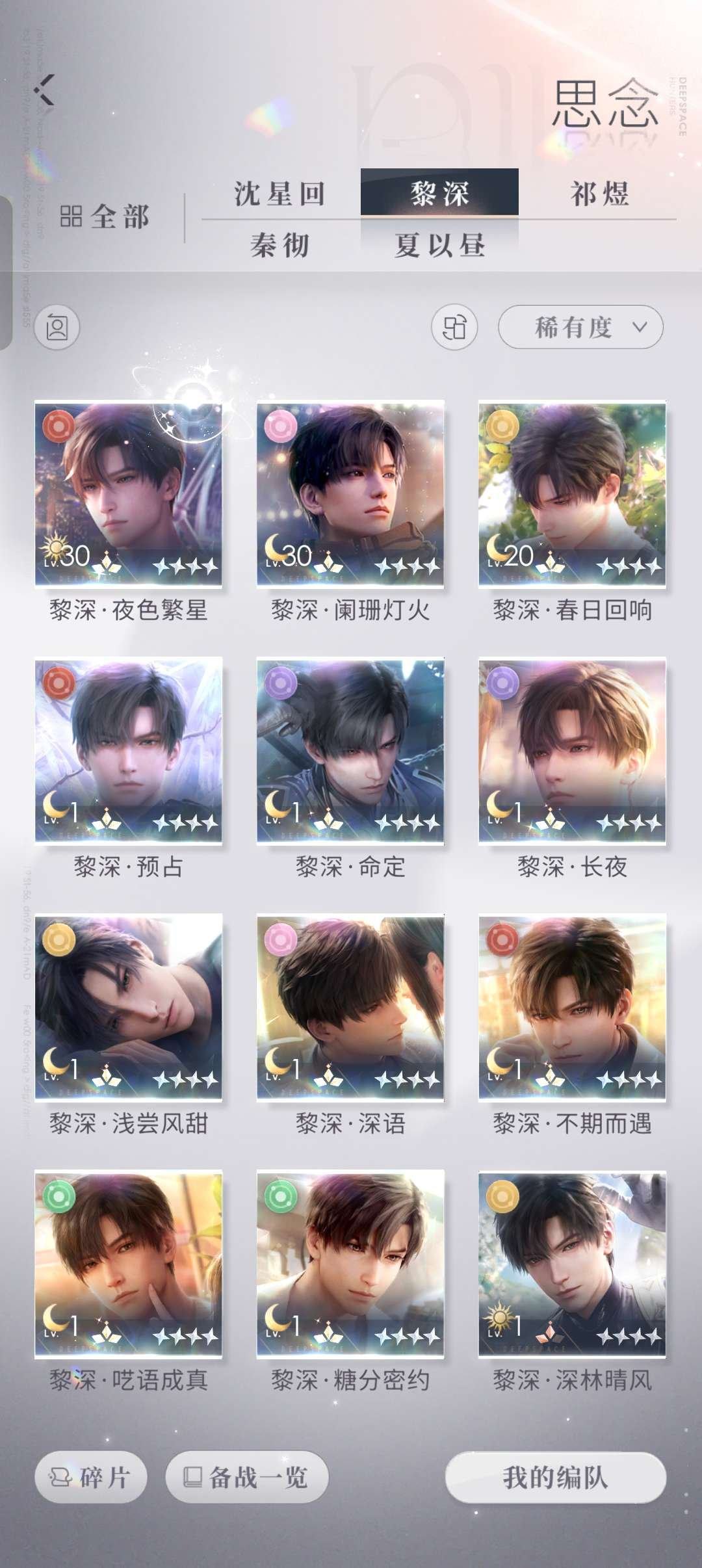This screenshot has height=1568, width=702.
Task: Open the portrait view icon
Action: pyautogui.click(x=57, y=327)
